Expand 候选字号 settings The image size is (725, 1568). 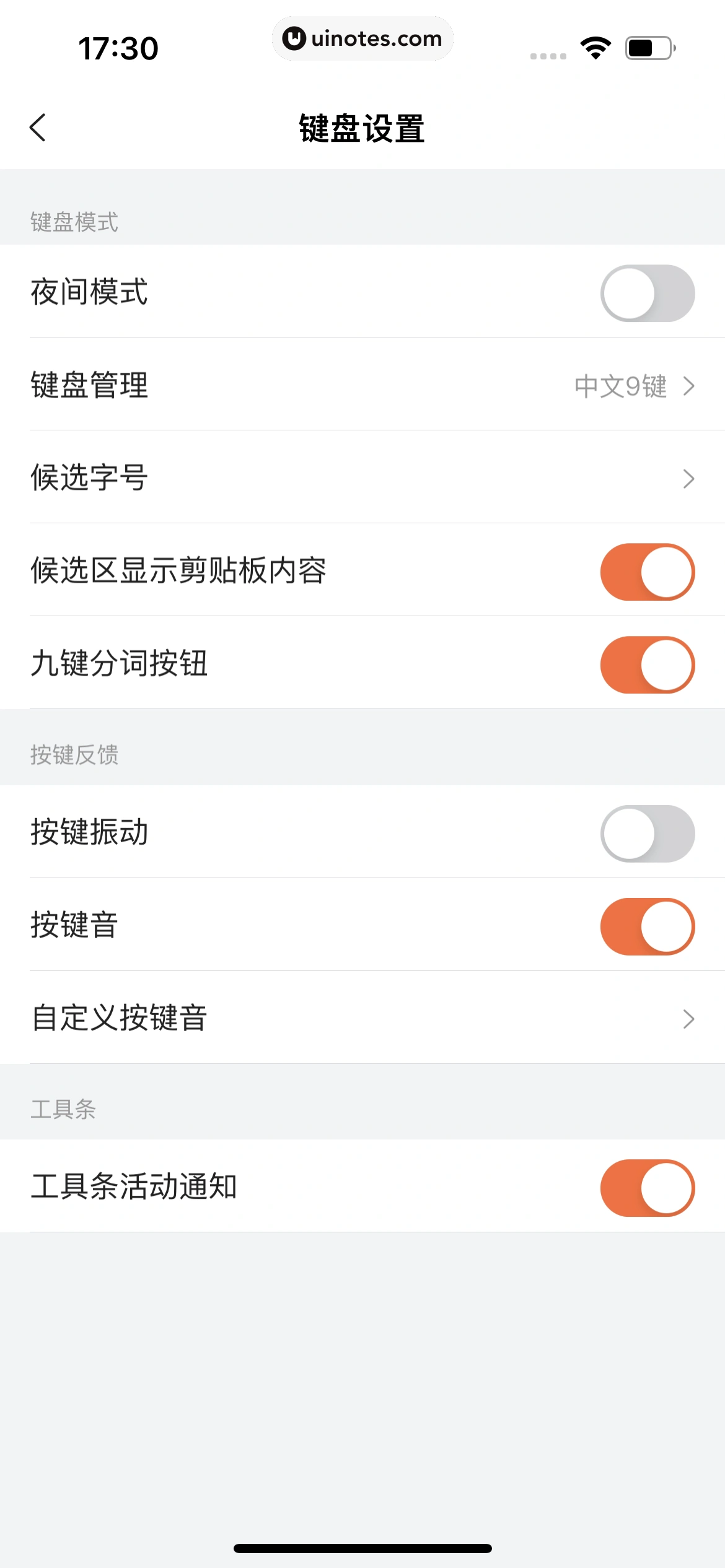pyautogui.click(x=362, y=478)
